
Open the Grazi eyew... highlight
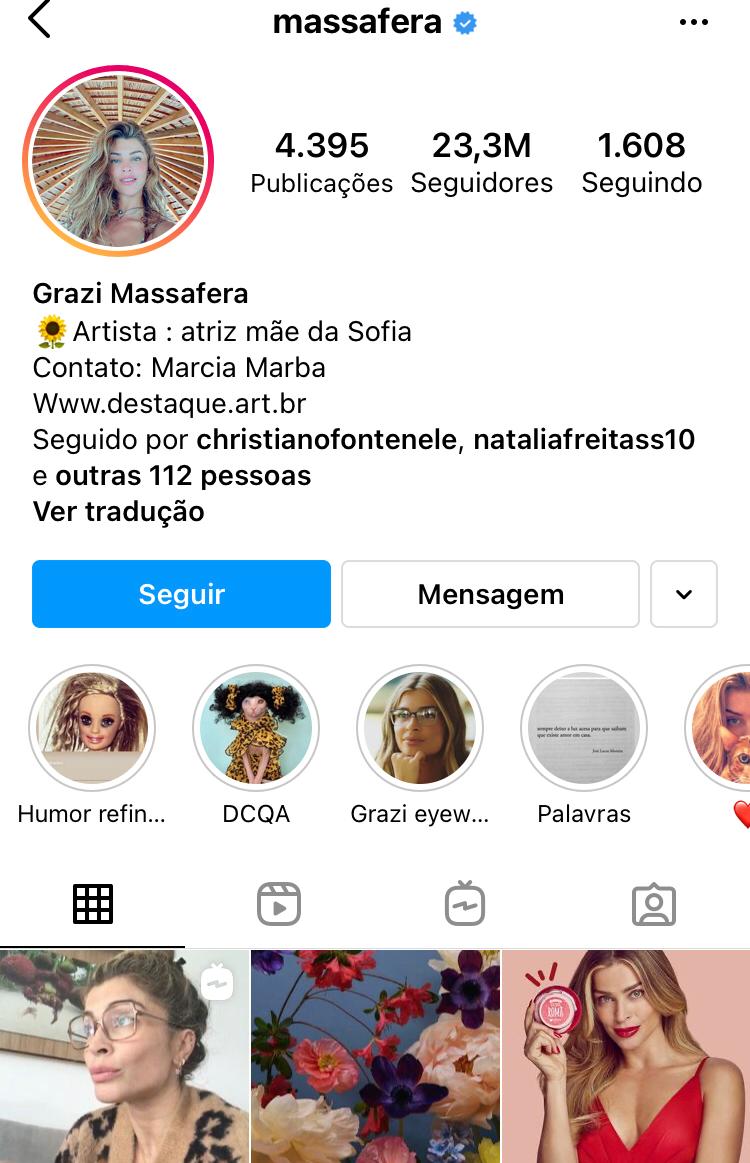click(x=420, y=728)
